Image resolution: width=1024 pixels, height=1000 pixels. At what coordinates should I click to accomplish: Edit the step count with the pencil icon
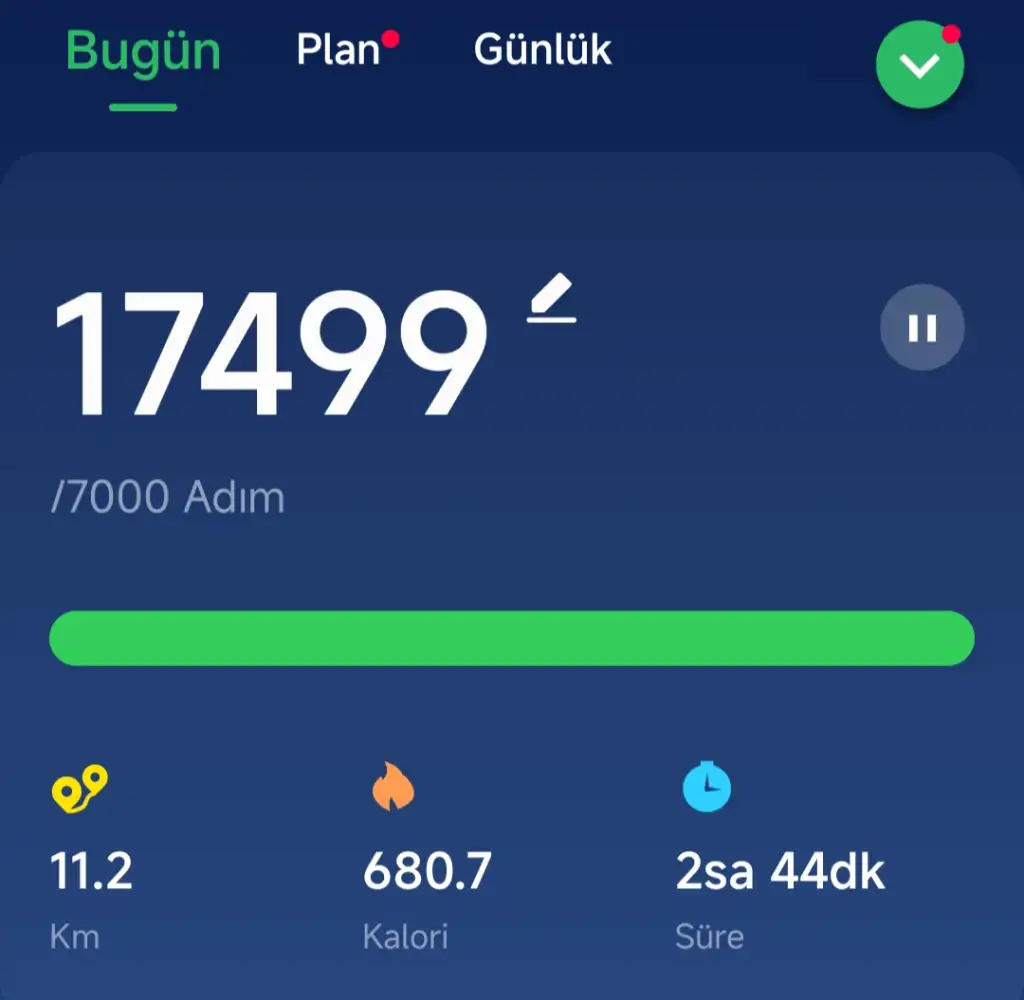click(553, 297)
